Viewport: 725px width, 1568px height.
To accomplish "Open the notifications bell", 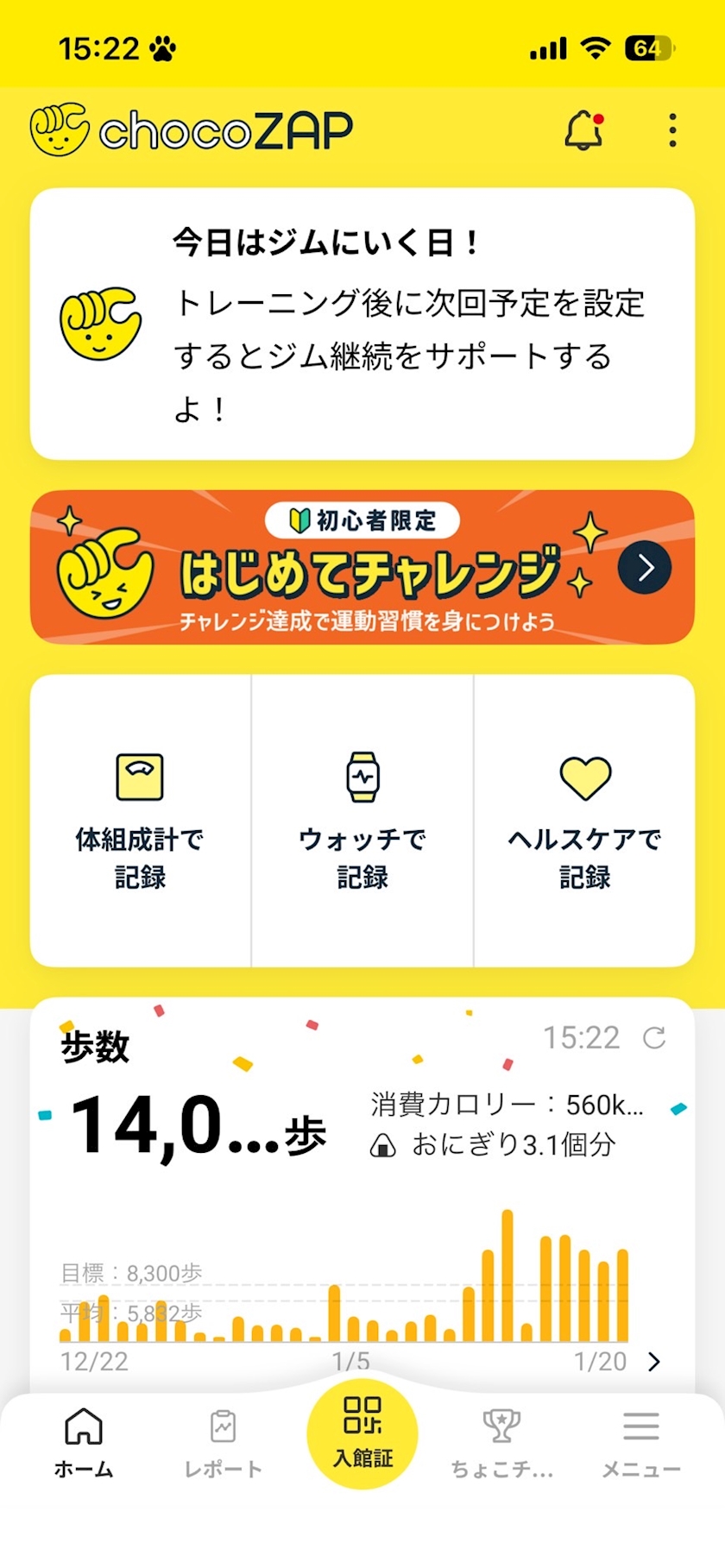I will (583, 130).
